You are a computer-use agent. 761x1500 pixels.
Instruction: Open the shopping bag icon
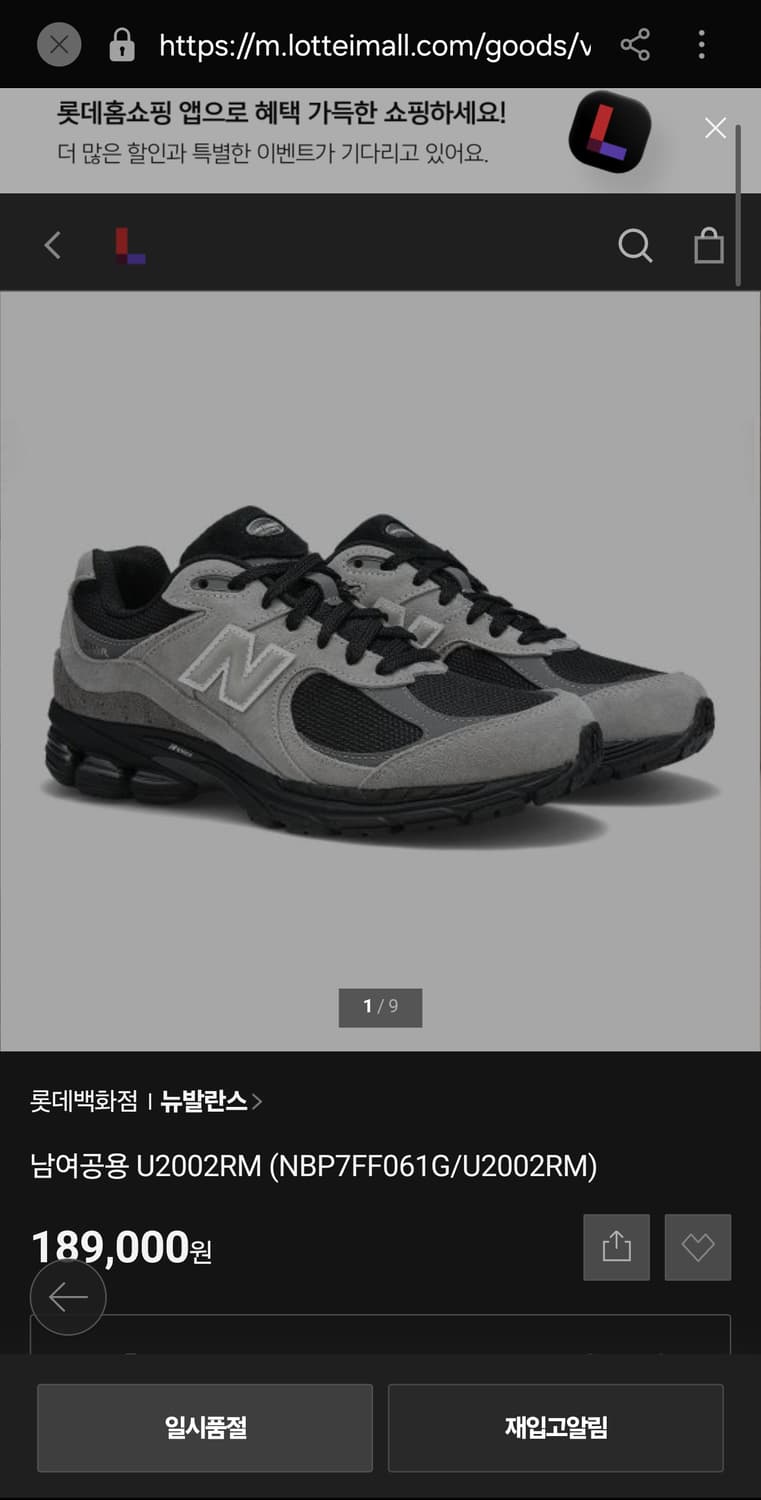click(x=709, y=245)
